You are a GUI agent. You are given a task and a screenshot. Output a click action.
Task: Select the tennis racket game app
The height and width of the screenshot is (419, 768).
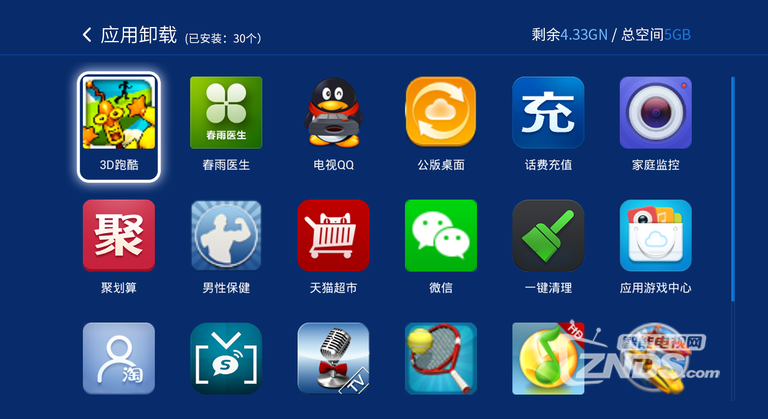click(x=440, y=358)
